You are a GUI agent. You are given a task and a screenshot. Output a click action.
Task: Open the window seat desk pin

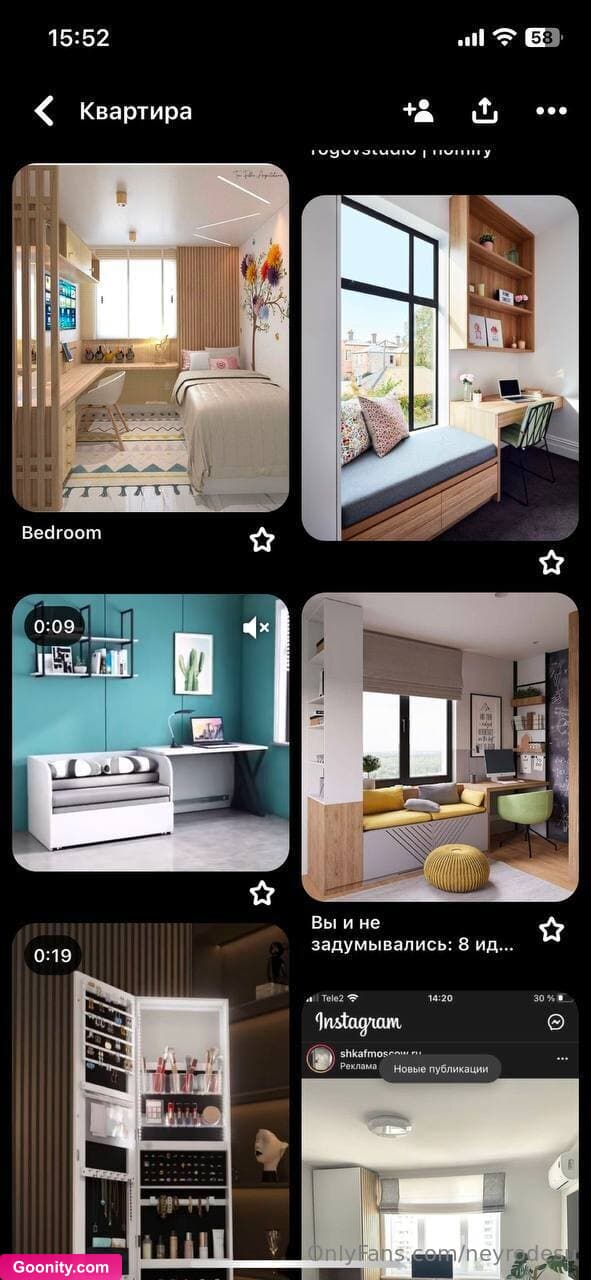pyautogui.click(x=440, y=368)
